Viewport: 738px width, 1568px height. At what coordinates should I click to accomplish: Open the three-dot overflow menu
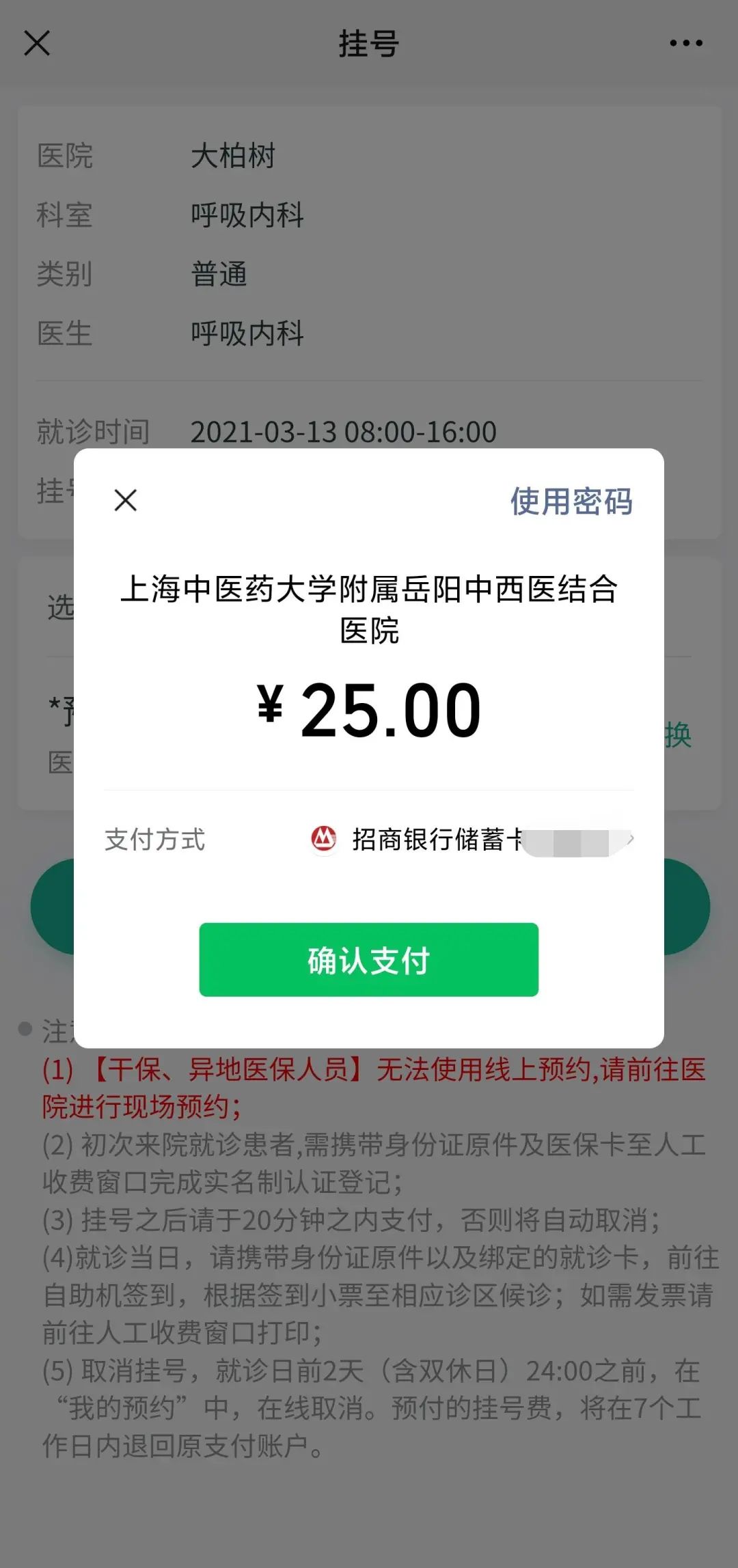click(686, 43)
